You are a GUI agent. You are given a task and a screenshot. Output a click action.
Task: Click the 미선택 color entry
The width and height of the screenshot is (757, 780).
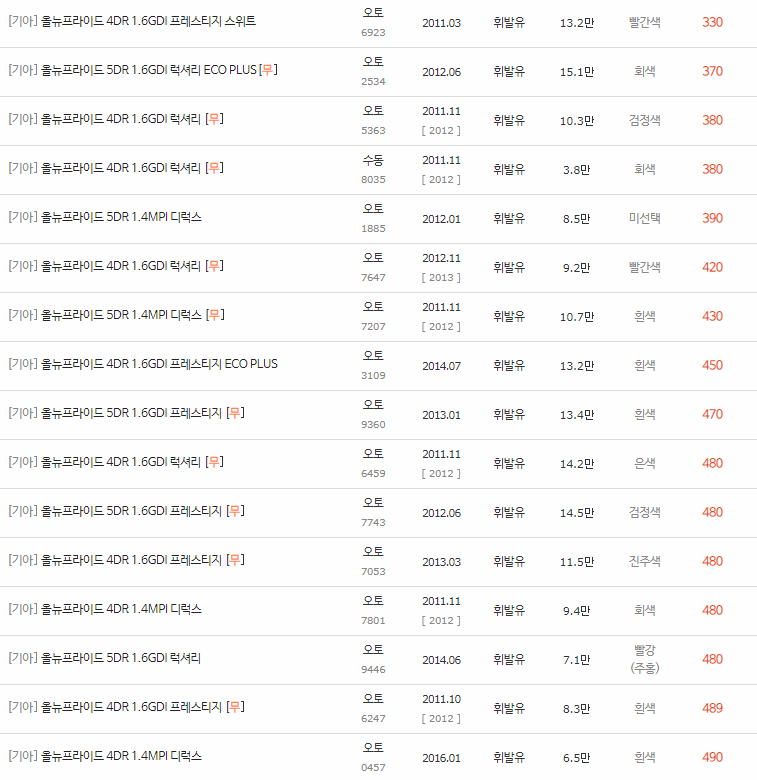(644, 218)
